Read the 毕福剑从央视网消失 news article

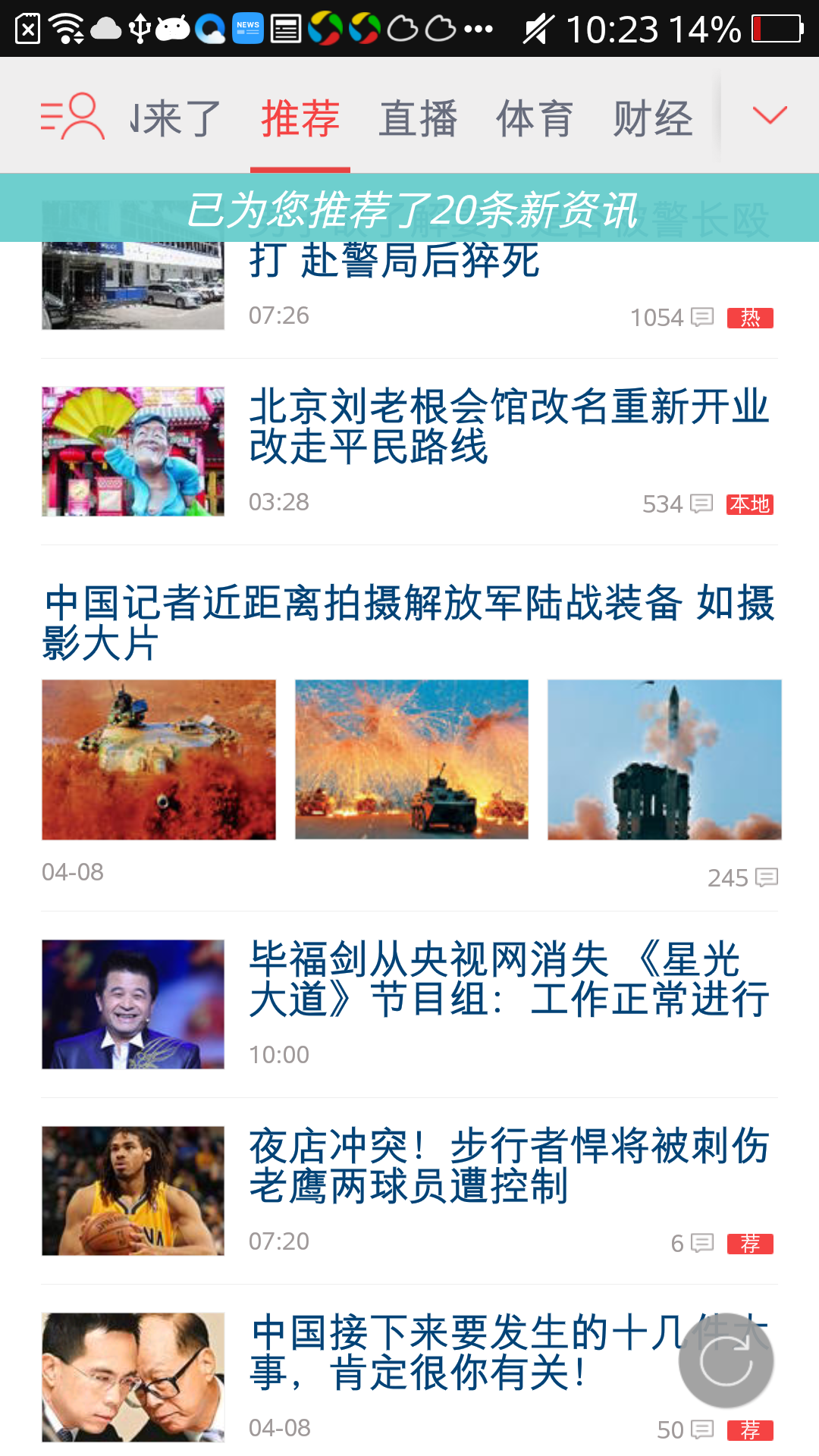(508, 979)
